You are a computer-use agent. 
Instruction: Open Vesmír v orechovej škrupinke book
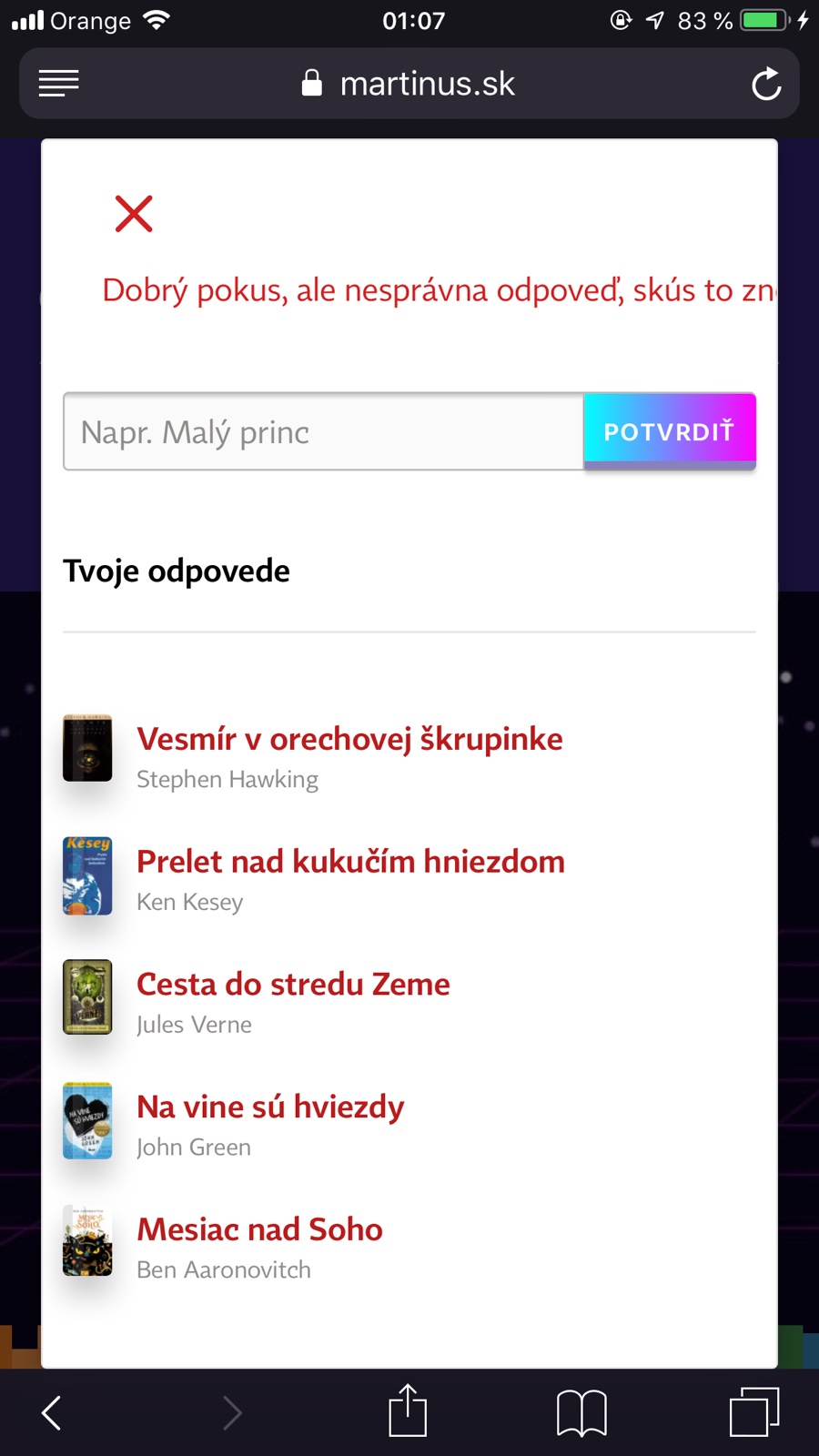pyautogui.click(x=349, y=739)
